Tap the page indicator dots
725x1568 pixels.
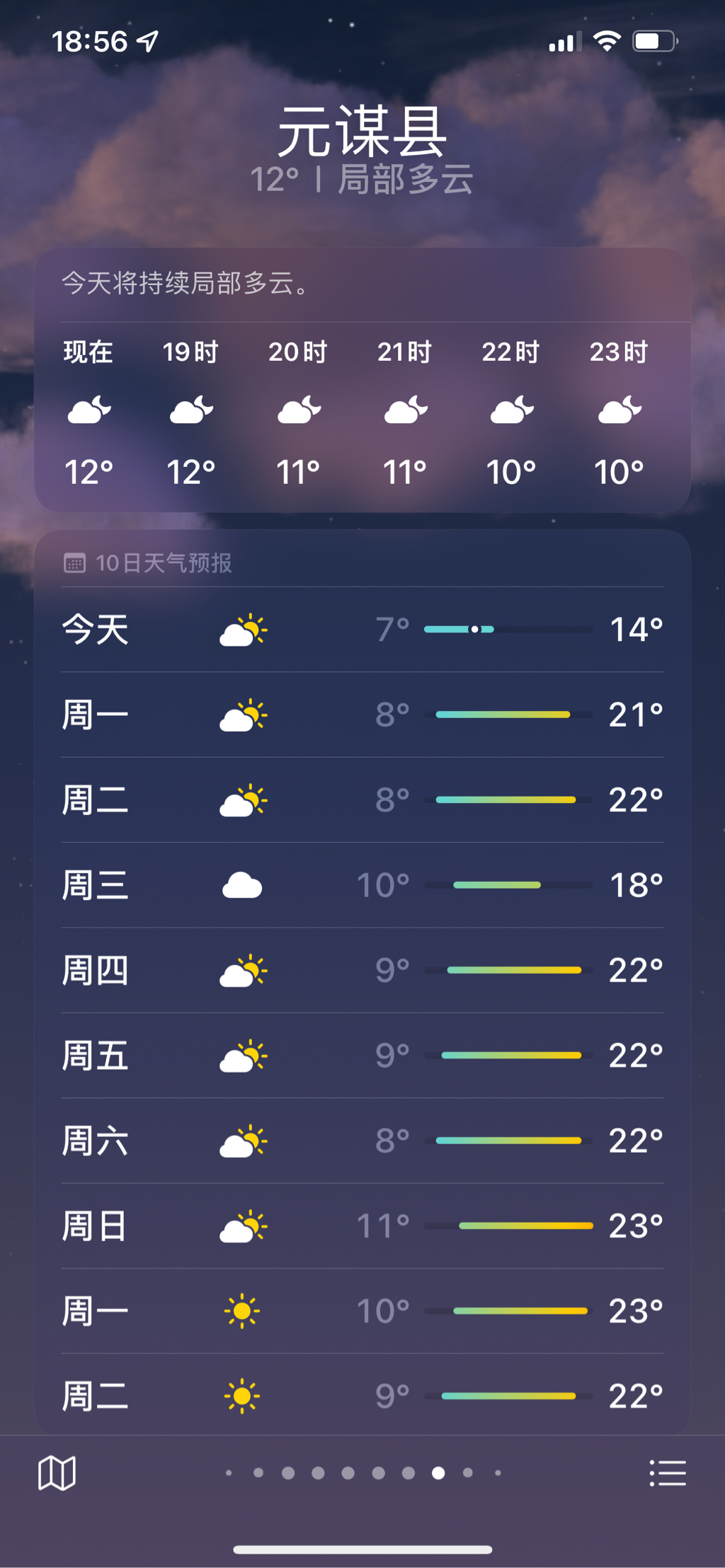[x=362, y=1473]
